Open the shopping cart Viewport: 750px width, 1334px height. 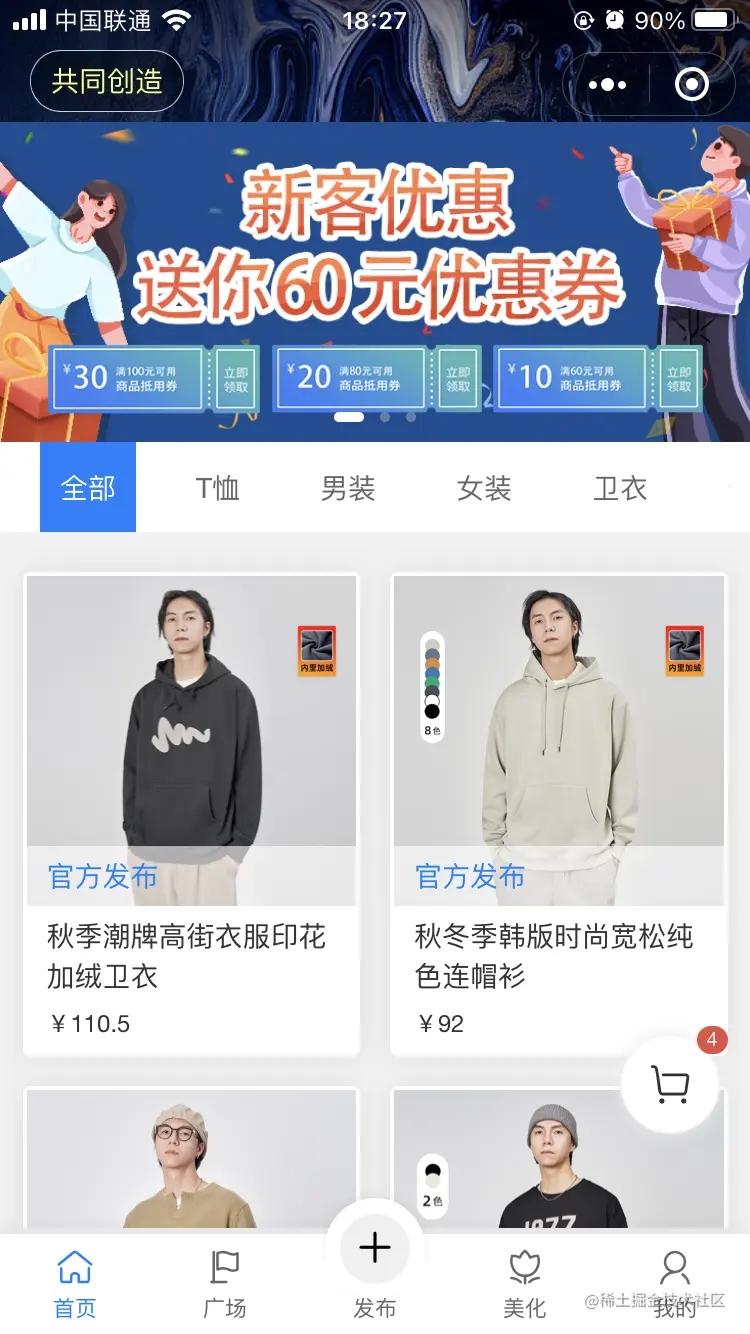pos(670,1083)
